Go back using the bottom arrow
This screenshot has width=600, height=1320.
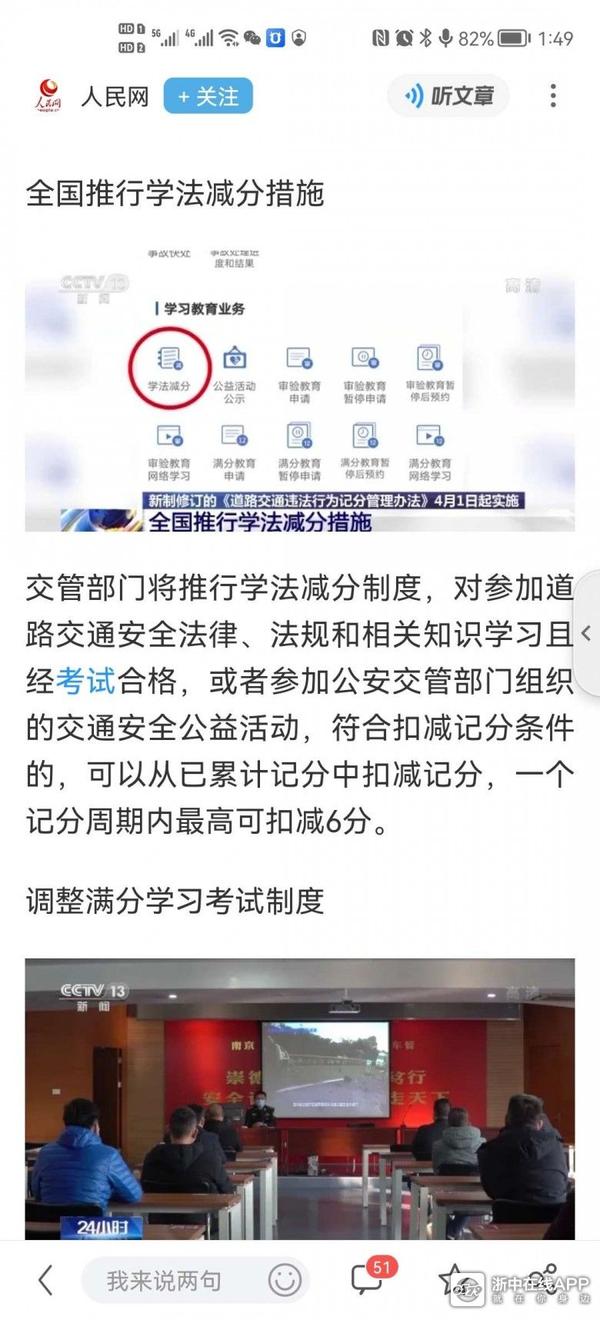point(44,1280)
